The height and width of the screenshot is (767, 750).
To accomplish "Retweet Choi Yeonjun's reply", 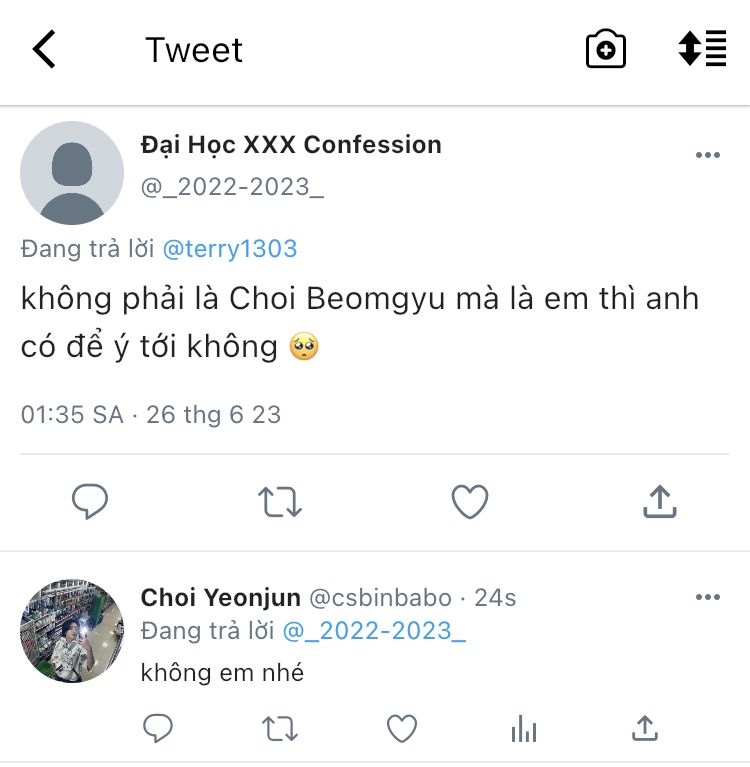I will tap(280, 729).
